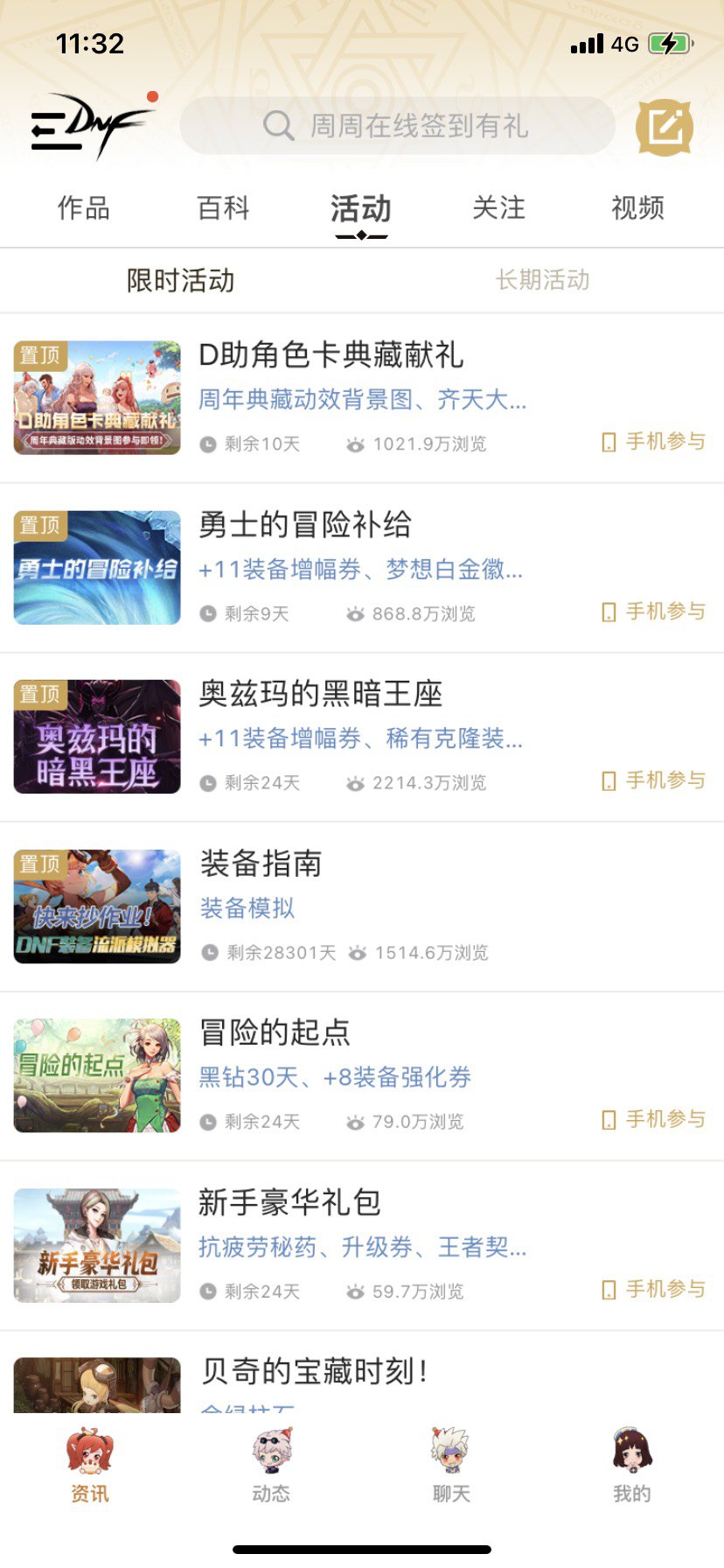Go to the 视频 tab
The image size is (724, 1568).
point(637,208)
